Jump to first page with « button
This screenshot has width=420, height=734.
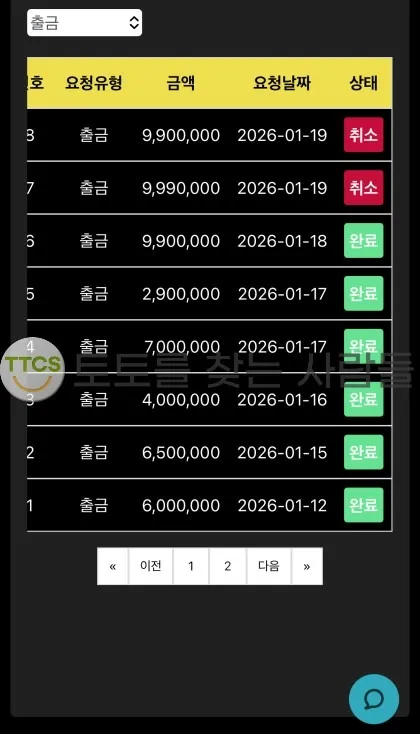point(112,566)
